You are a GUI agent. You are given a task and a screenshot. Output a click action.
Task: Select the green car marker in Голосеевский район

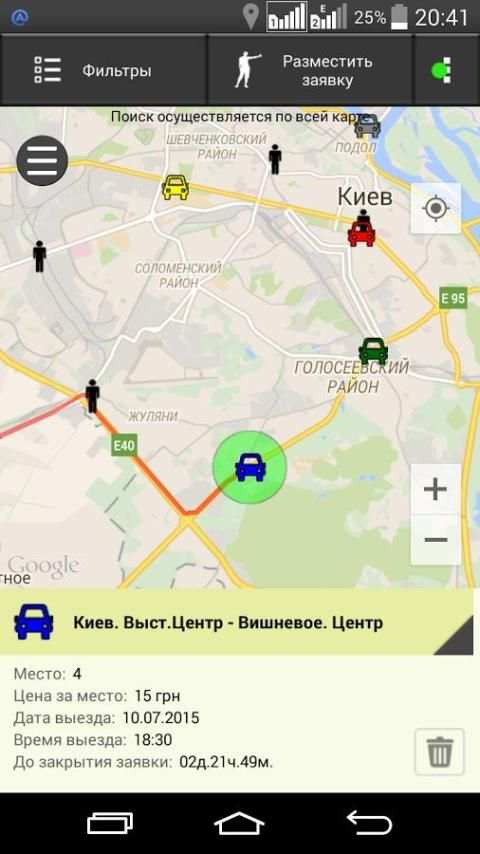click(373, 351)
